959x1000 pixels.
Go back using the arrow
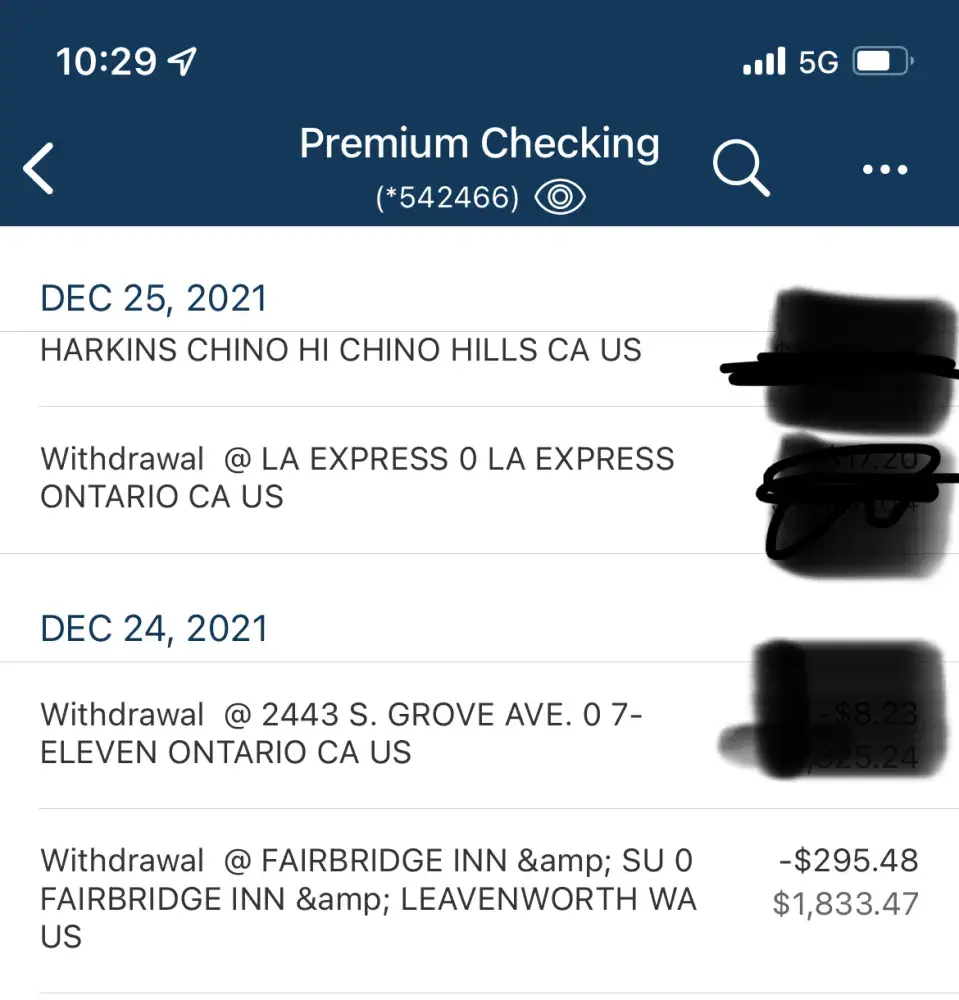[40, 169]
